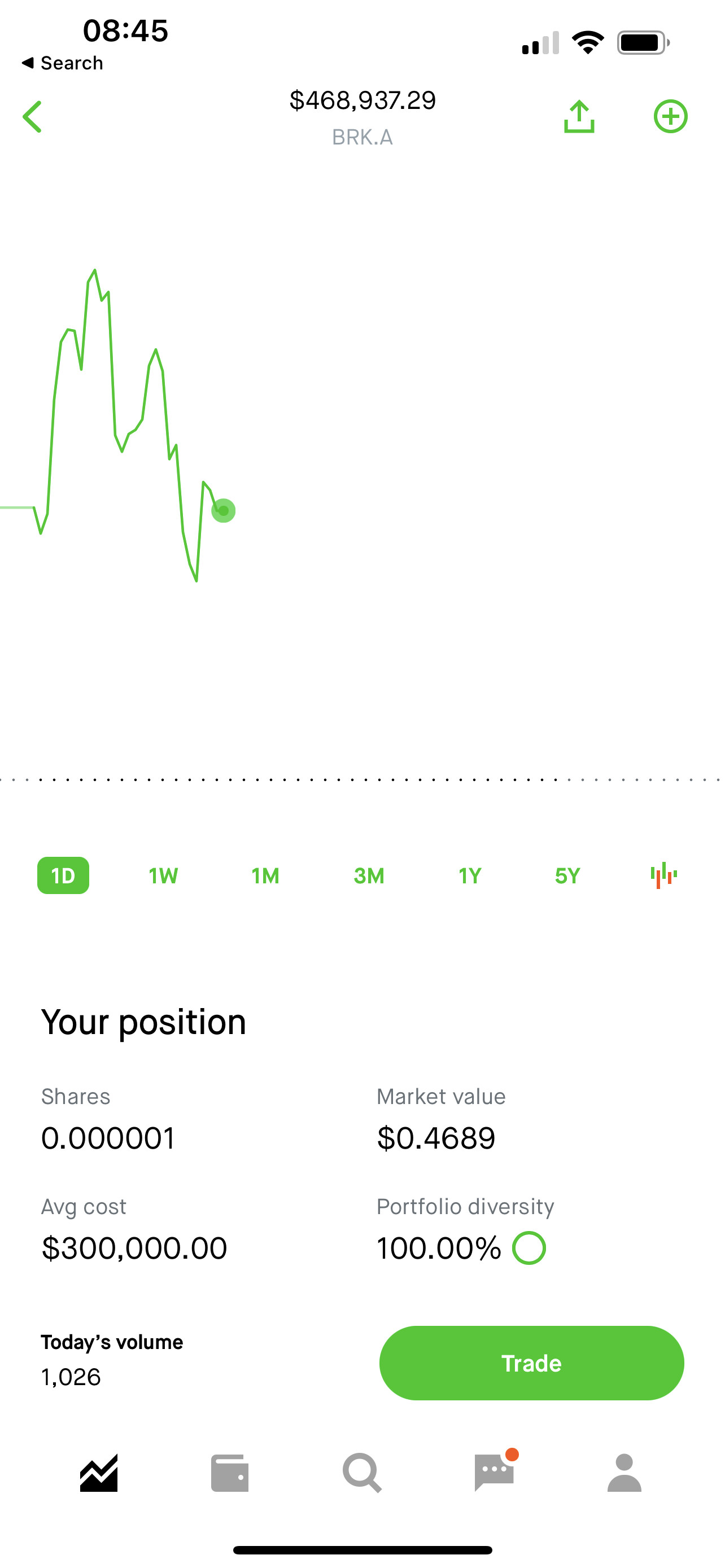View the 1Y price chart
The width and height of the screenshot is (725, 1568).
470,875
